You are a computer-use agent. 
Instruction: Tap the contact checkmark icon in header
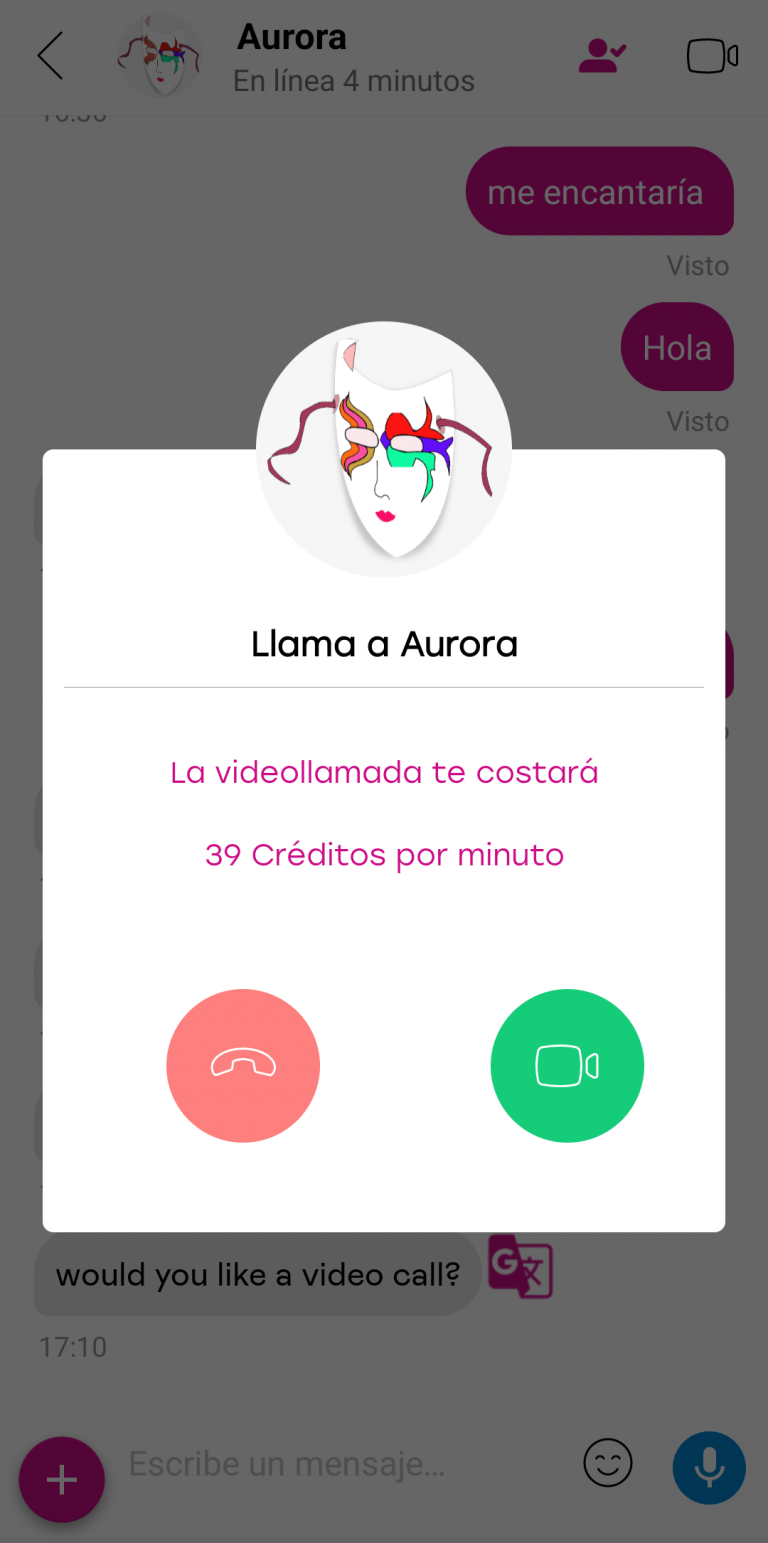602,57
